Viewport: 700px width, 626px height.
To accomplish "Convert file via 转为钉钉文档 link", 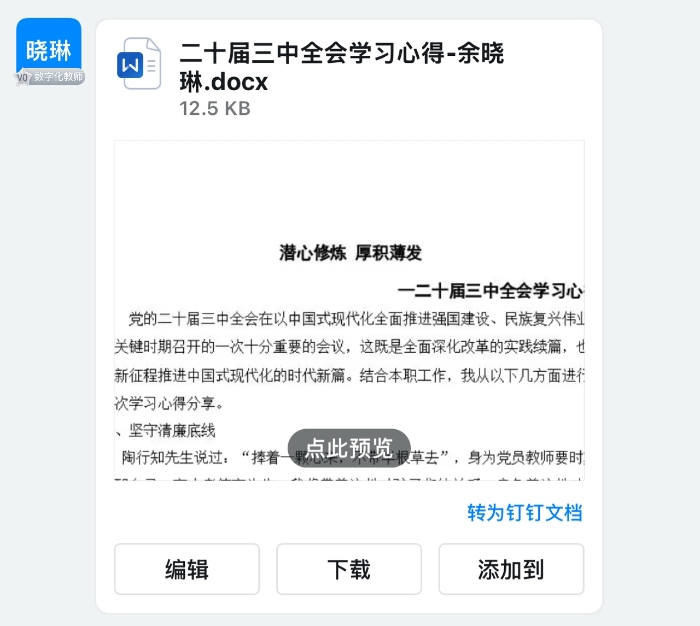I will click(524, 513).
